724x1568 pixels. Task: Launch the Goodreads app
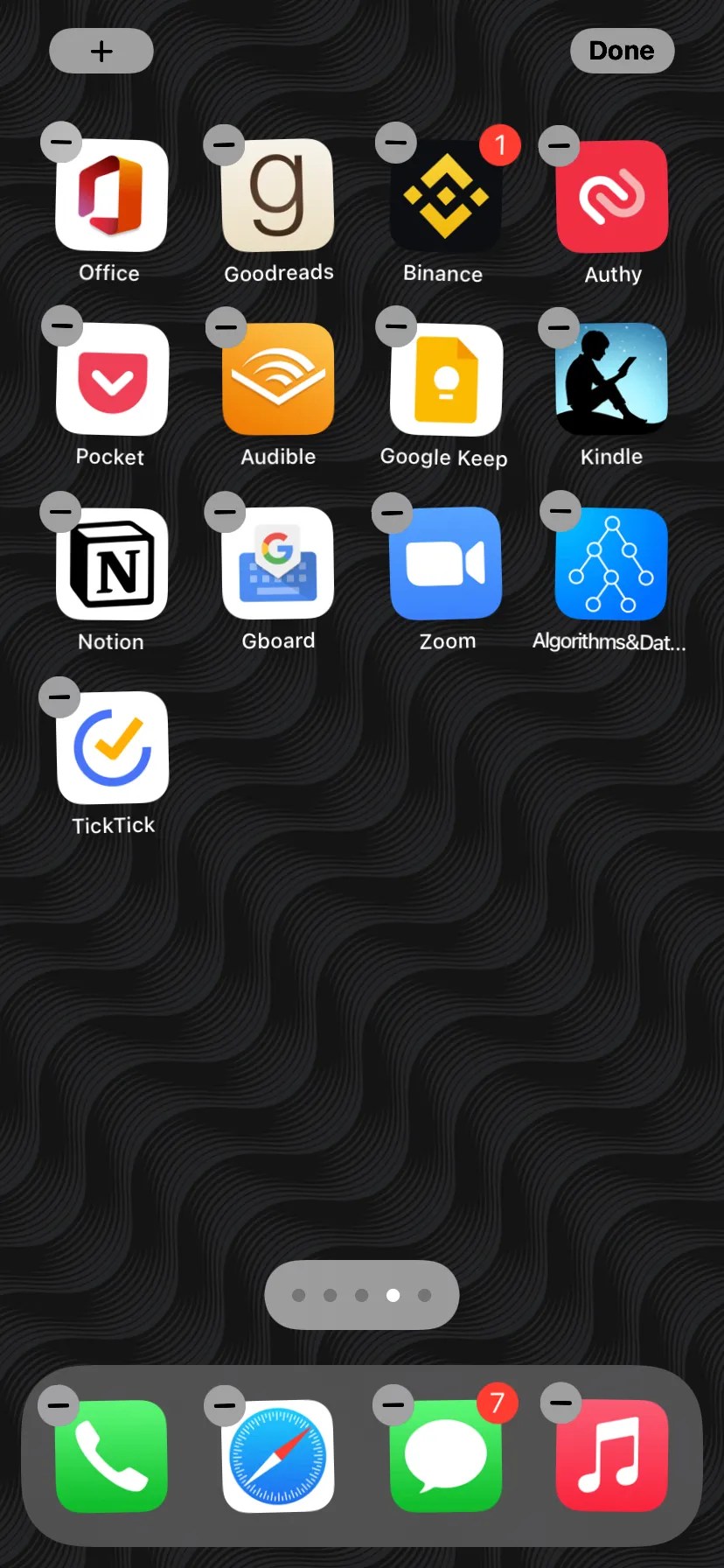pyautogui.click(x=277, y=194)
